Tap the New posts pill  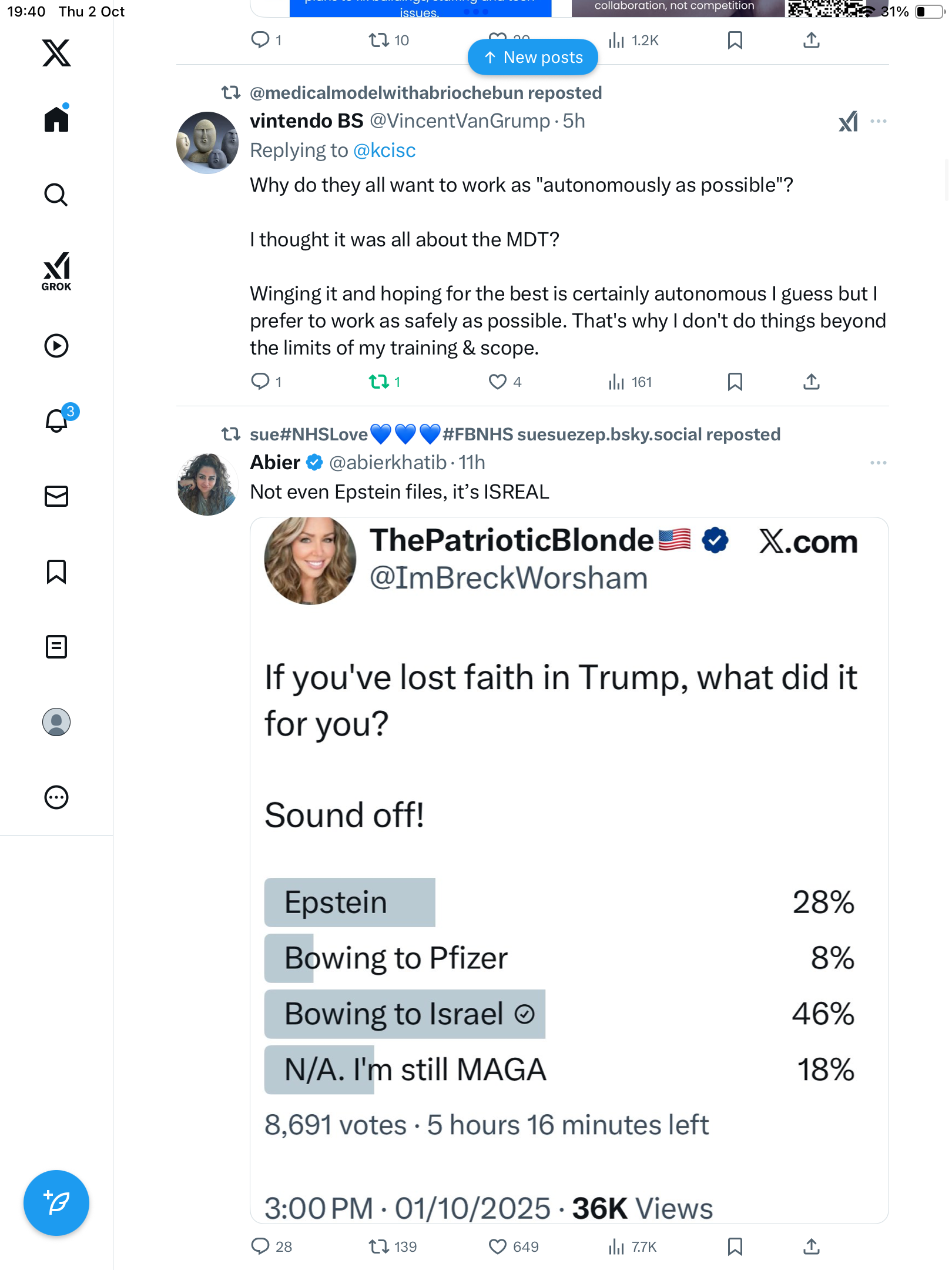tap(532, 57)
